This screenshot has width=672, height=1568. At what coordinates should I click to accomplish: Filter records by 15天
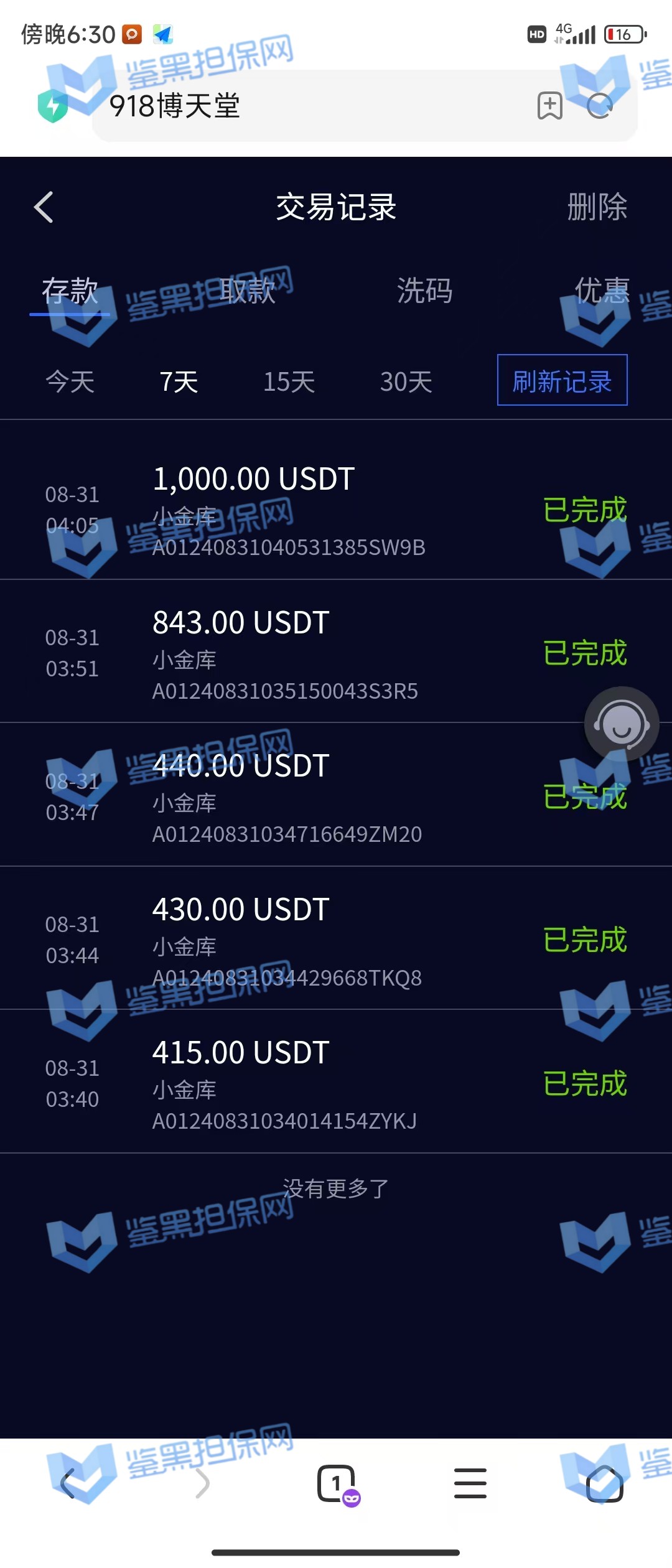289,381
